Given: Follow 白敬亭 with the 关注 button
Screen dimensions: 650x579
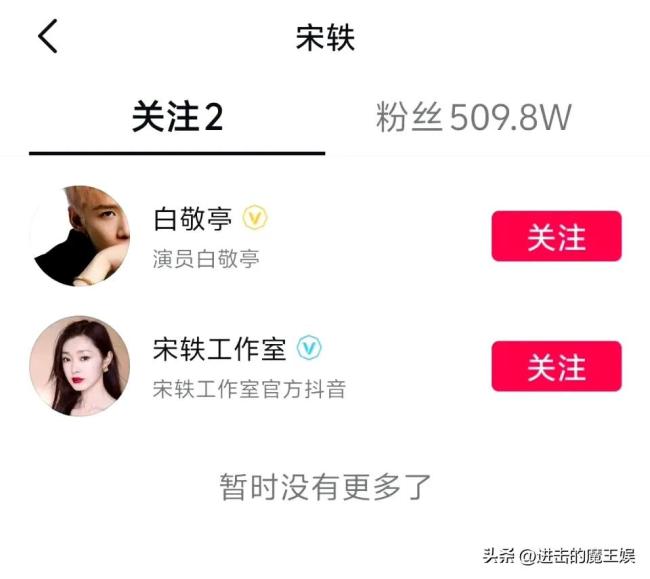Looking at the screenshot, I should [556, 237].
